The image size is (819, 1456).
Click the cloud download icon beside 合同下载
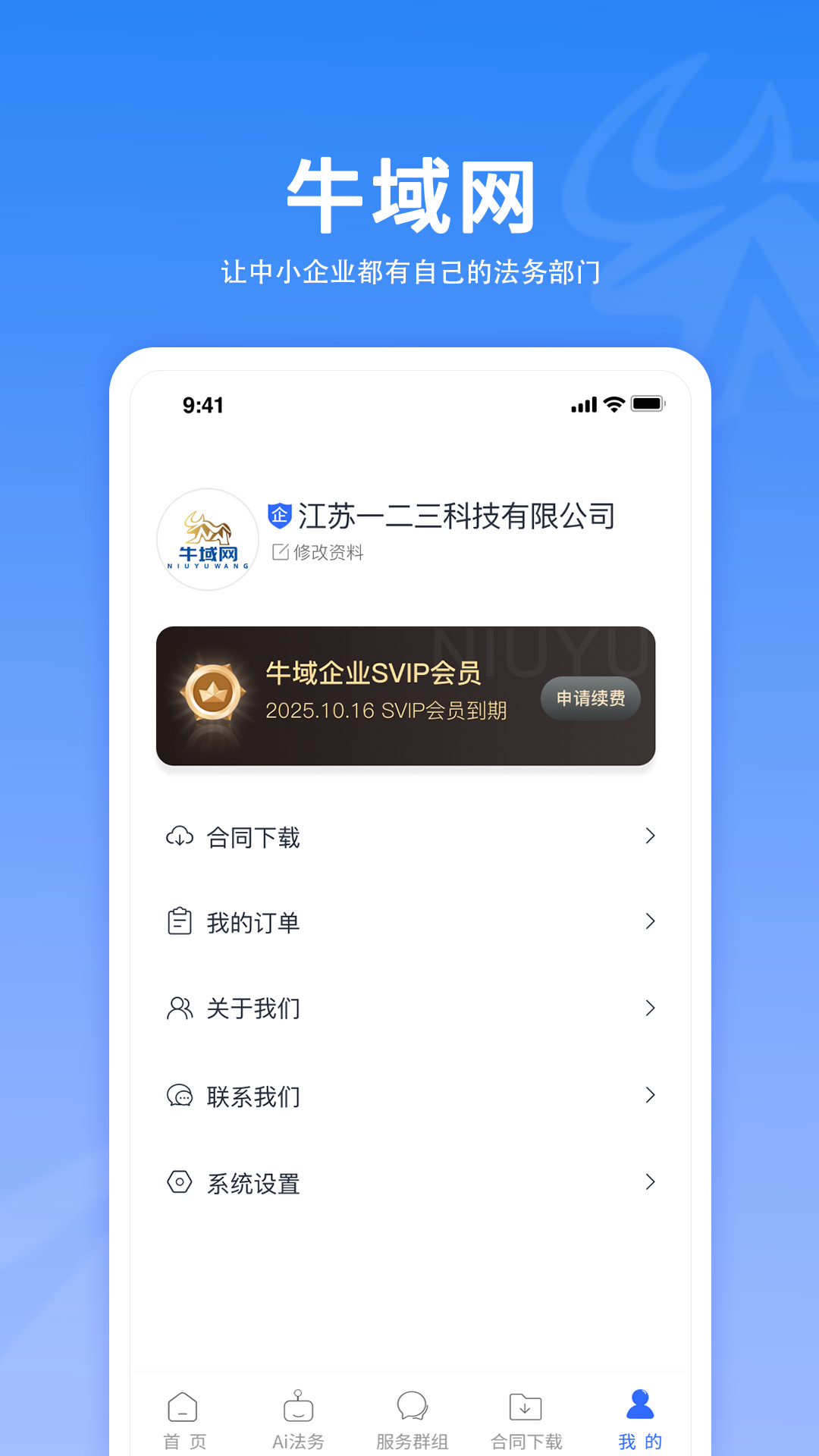pyautogui.click(x=178, y=836)
